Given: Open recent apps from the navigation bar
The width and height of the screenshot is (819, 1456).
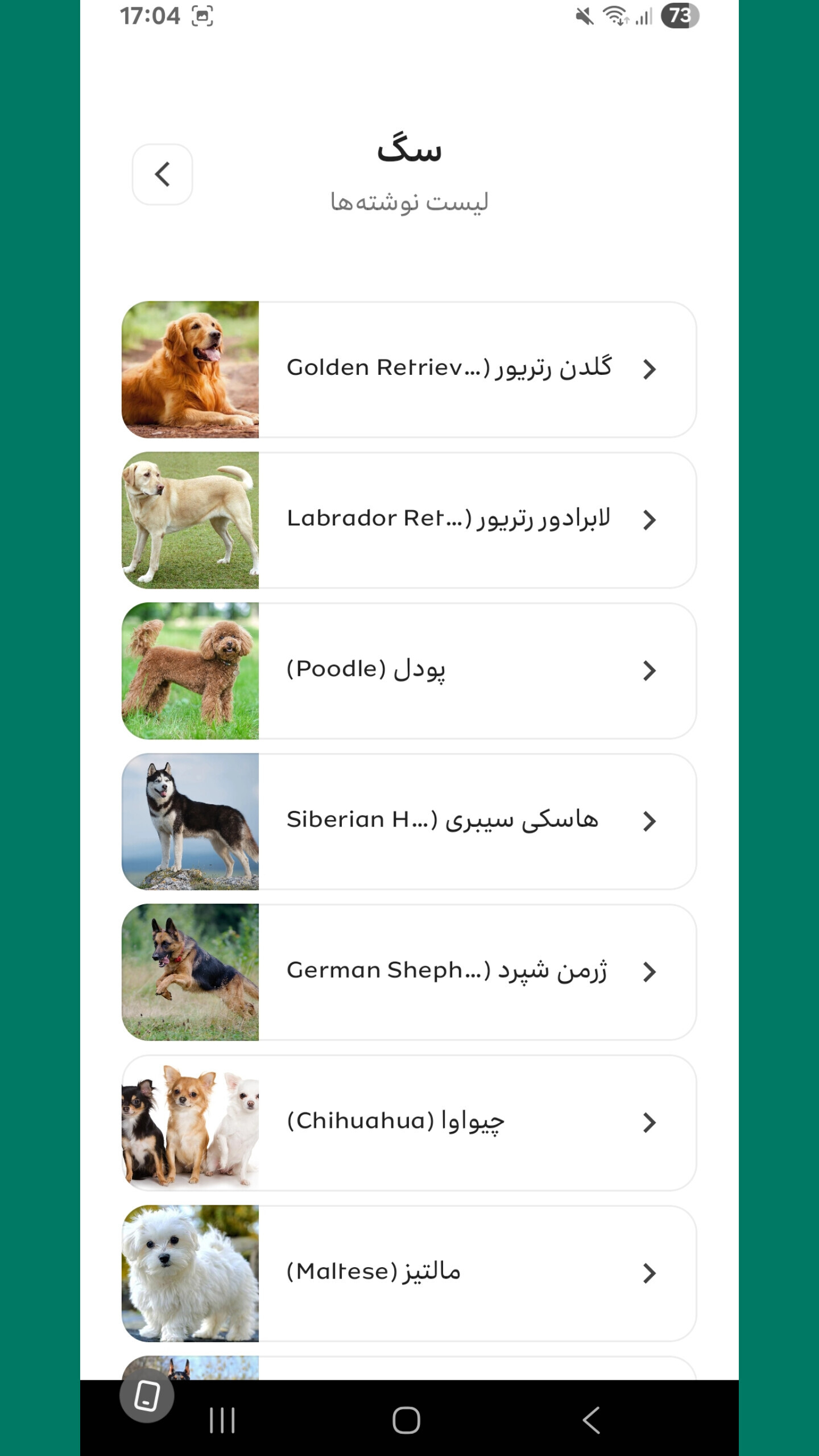Looking at the screenshot, I should click(222, 1420).
